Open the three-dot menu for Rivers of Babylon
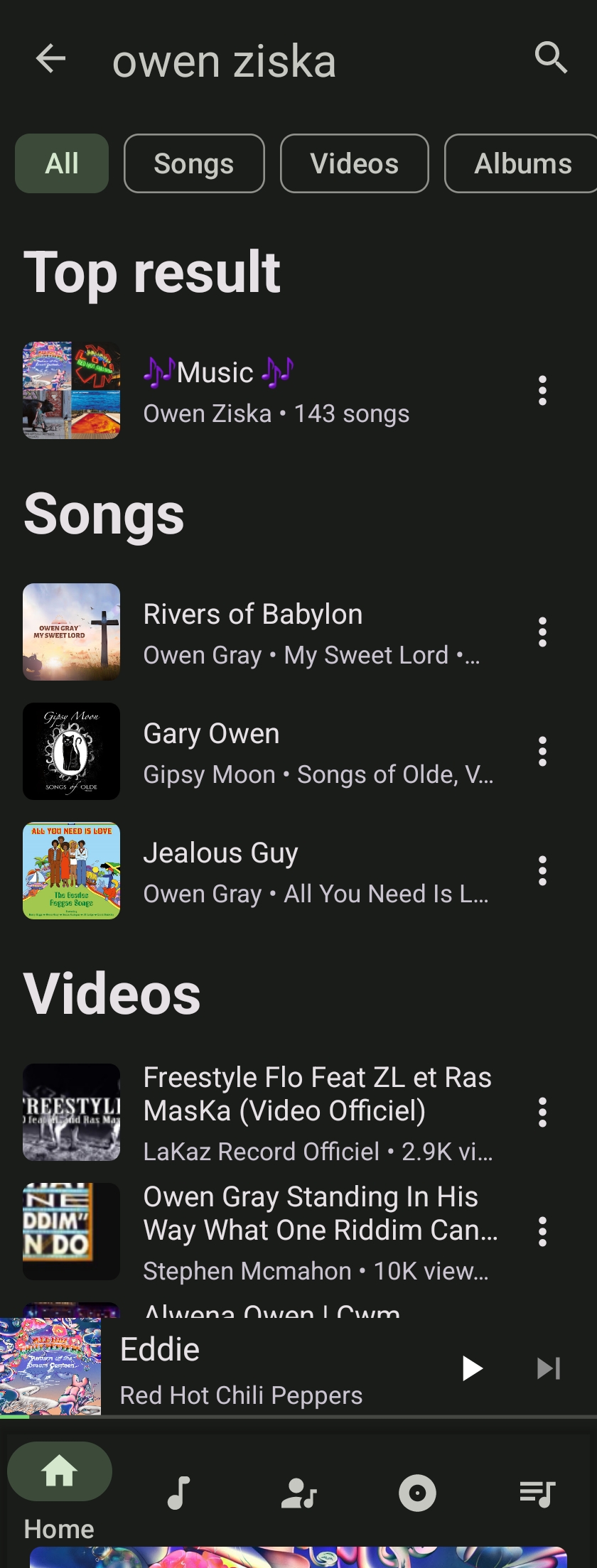The width and height of the screenshot is (597, 1568). point(542,632)
